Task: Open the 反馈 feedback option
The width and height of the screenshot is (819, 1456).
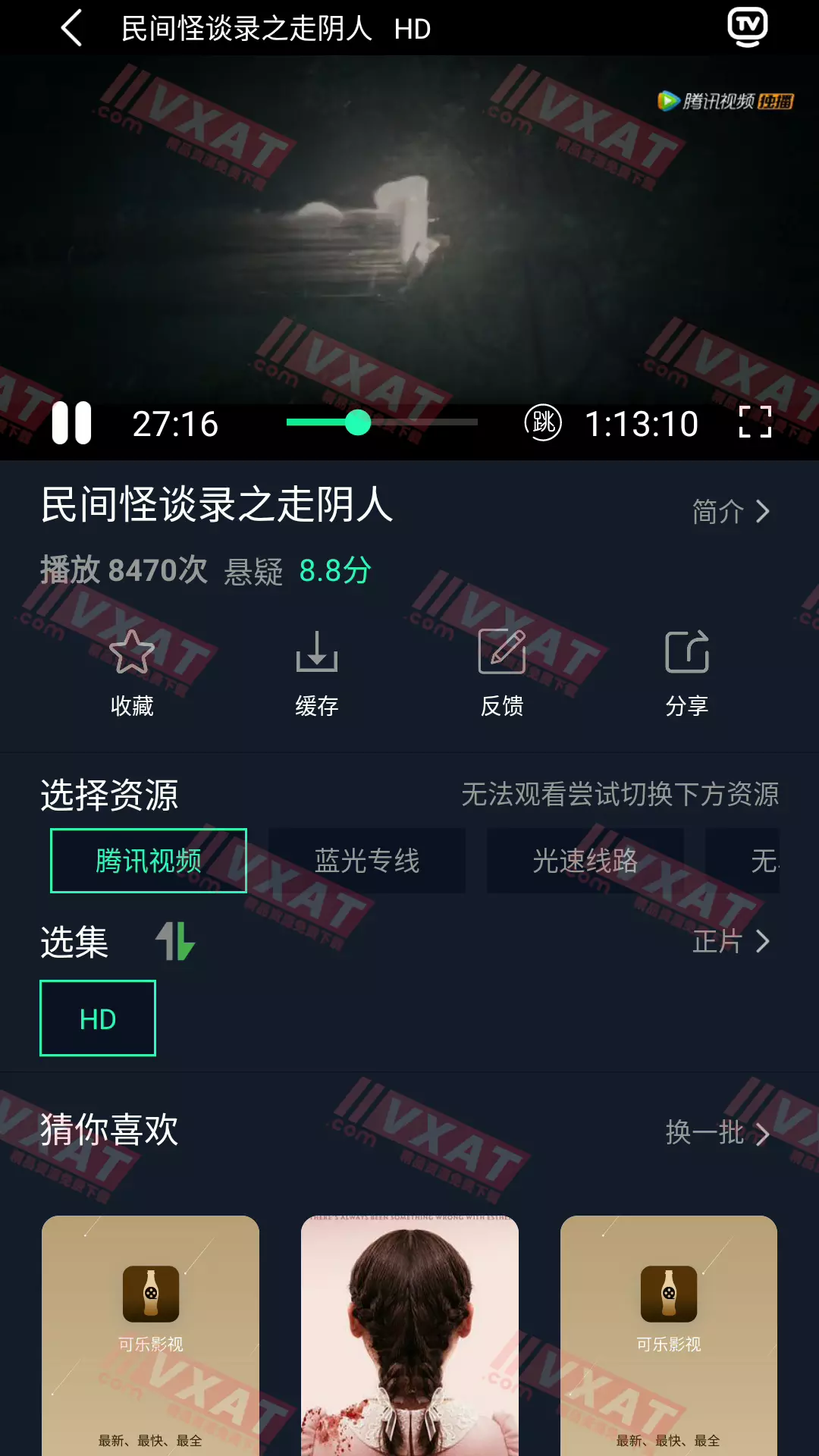Action: tap(501, 671)
